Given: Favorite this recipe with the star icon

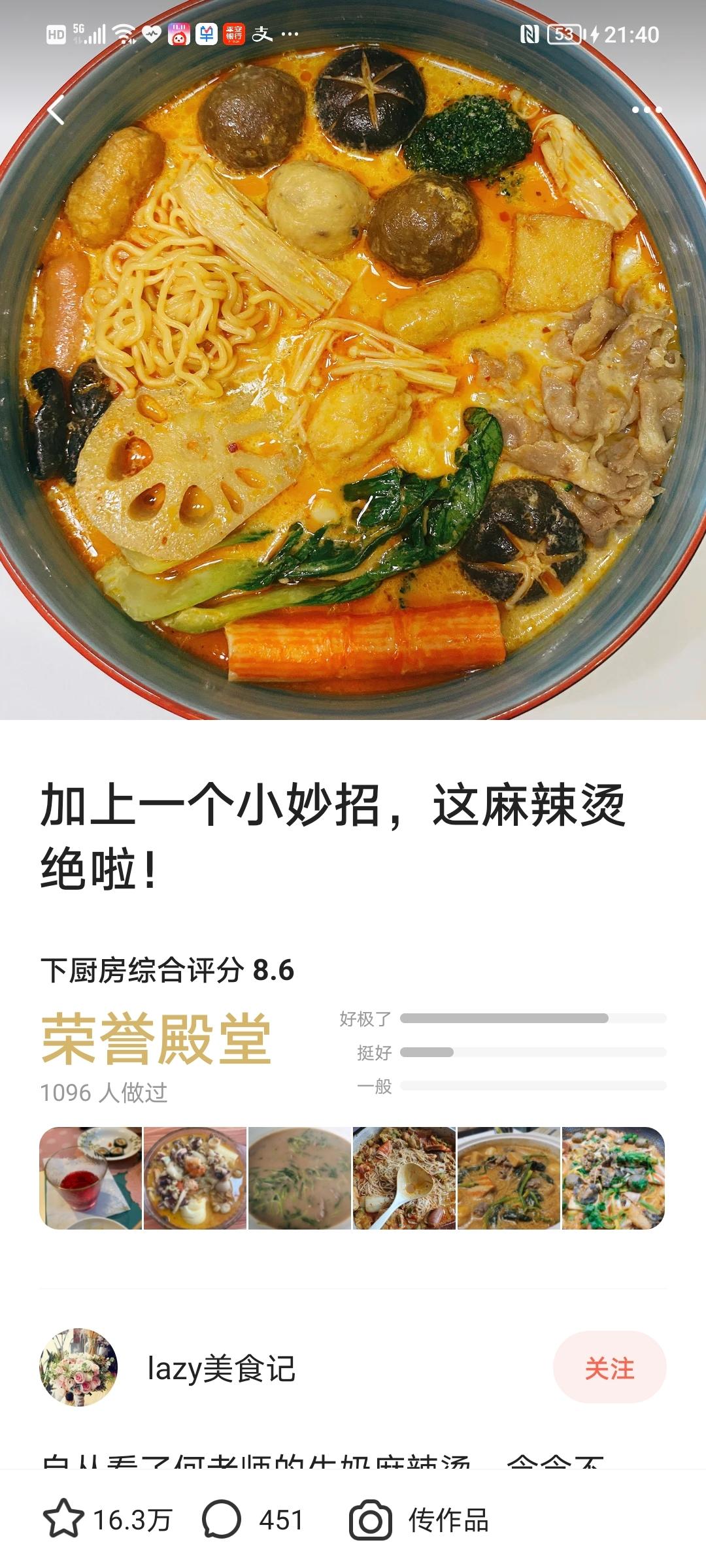Looking at the screenshot, I should (63, 1520).
